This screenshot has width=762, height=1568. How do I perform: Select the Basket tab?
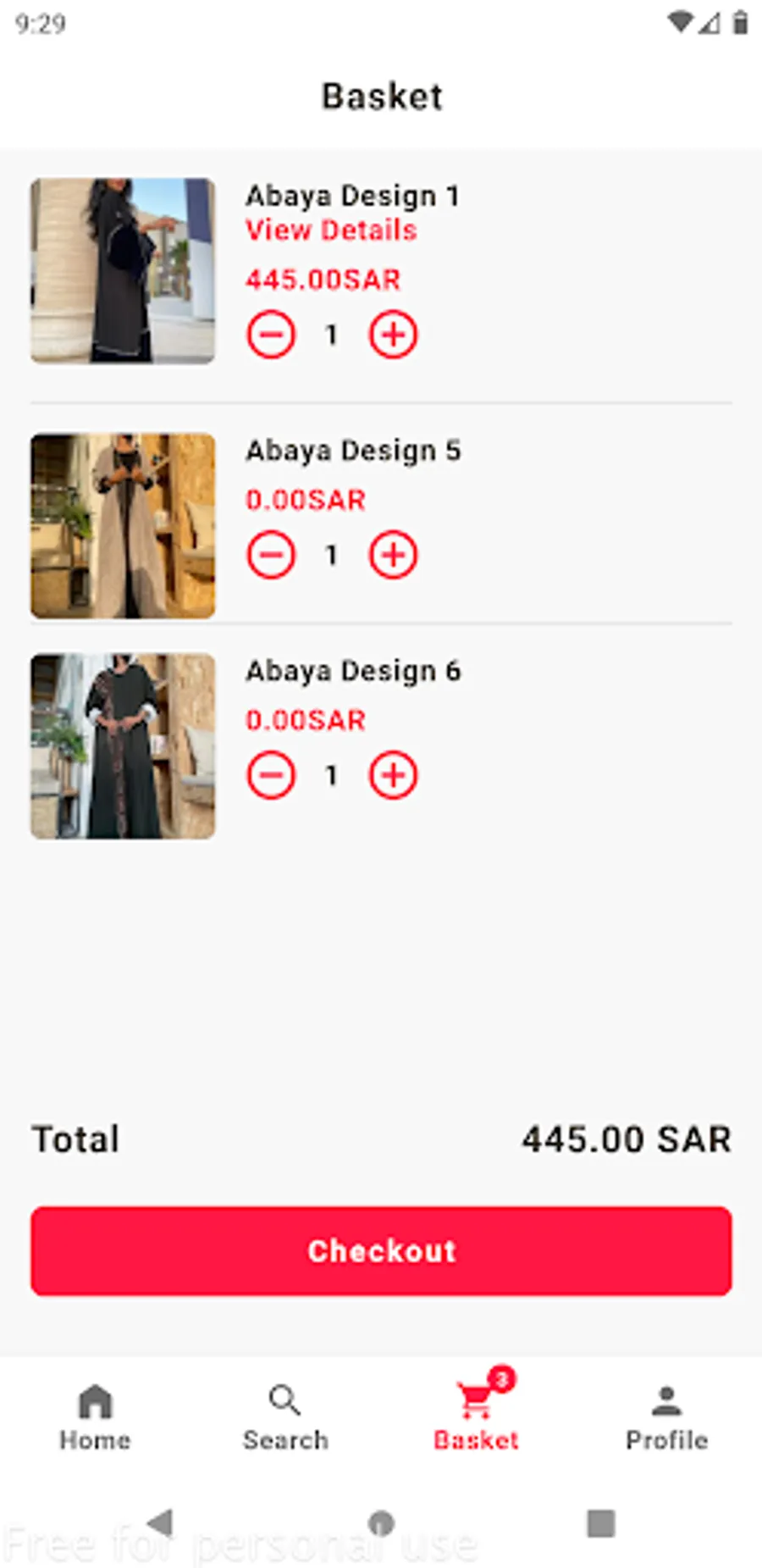point(476,1417)
